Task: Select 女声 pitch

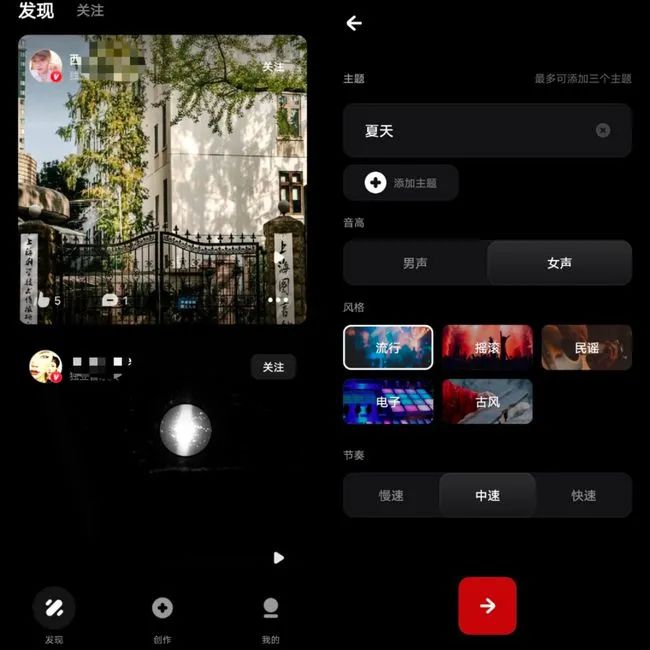Action: pyautogui.click(x=559, y=263)
